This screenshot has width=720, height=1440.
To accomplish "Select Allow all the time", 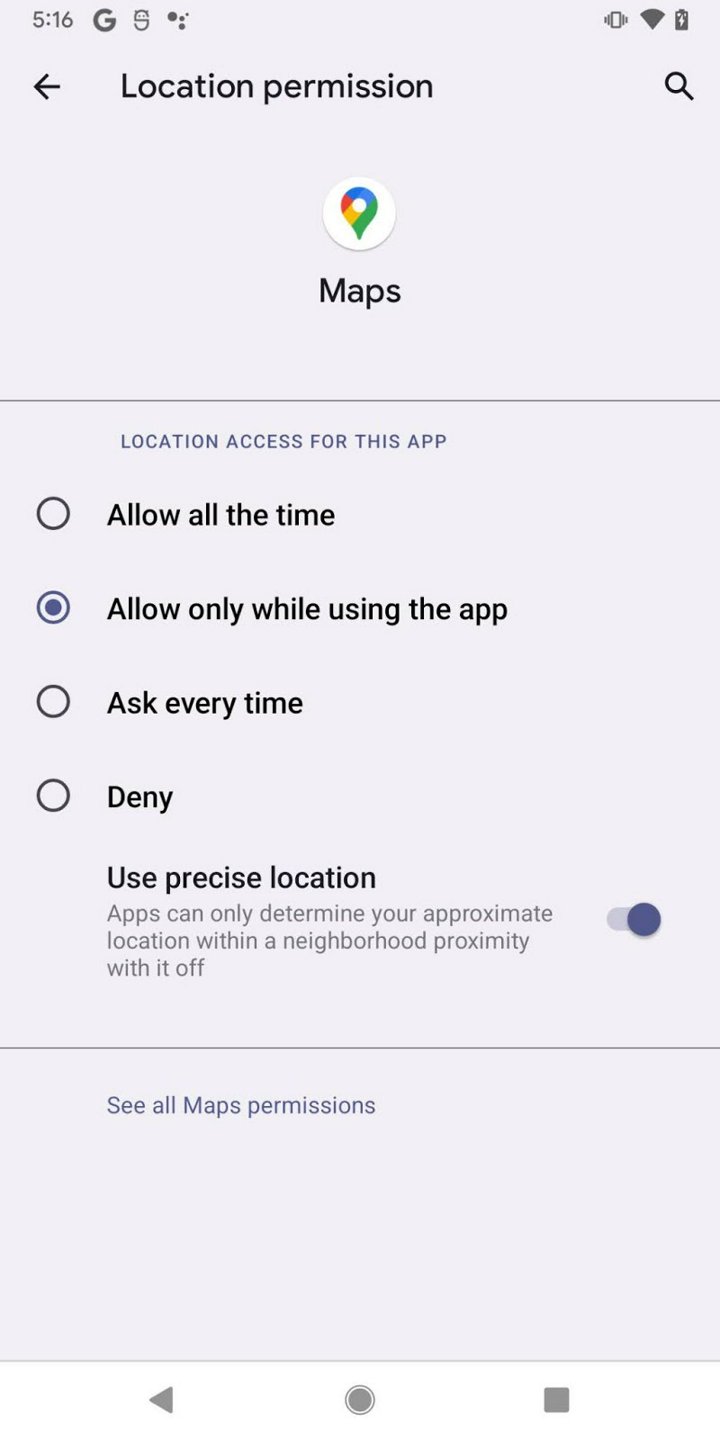I will (x=53, y=514).
